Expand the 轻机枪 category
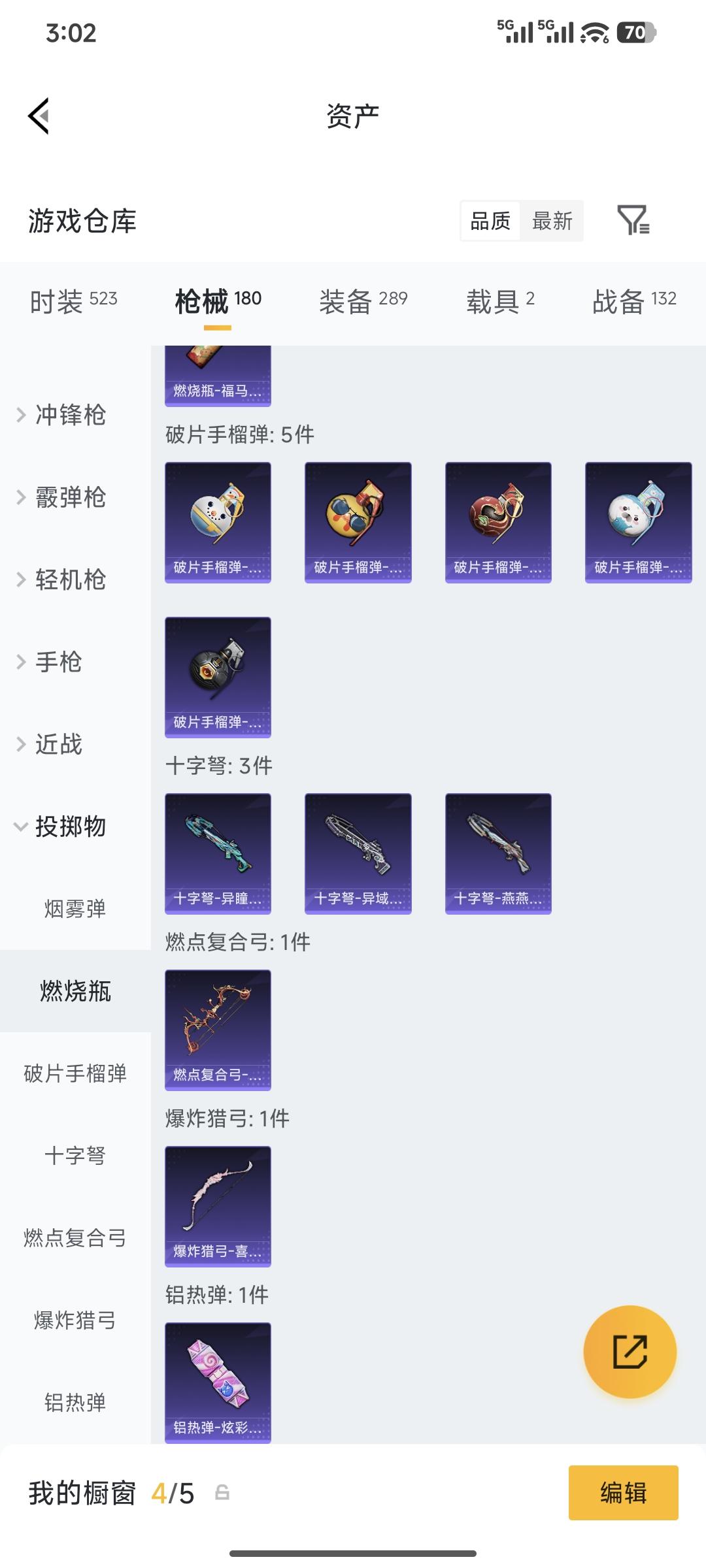The height and width of the screenshot is (1568, 706). pyautogui.click(x=70, y=580)
